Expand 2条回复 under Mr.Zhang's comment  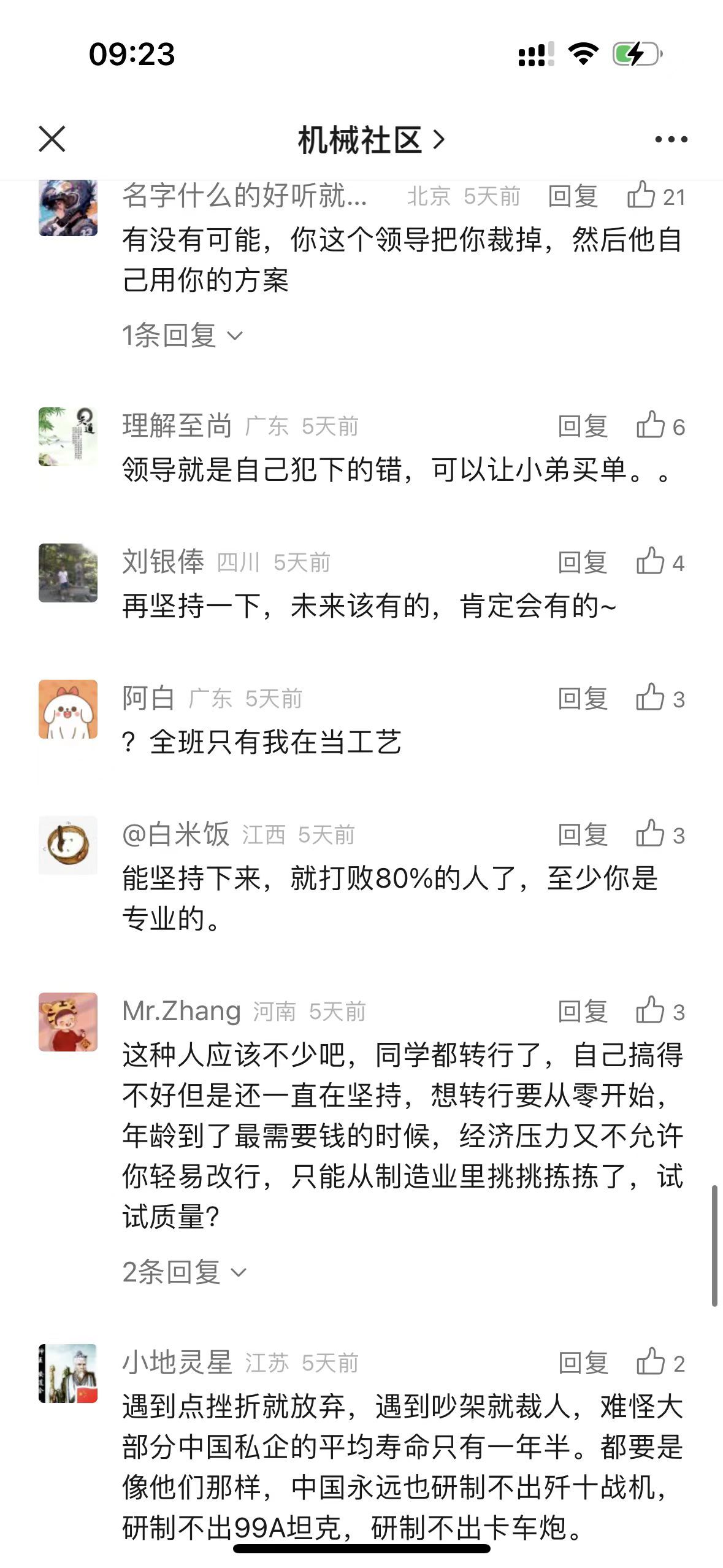point(184,1272)
